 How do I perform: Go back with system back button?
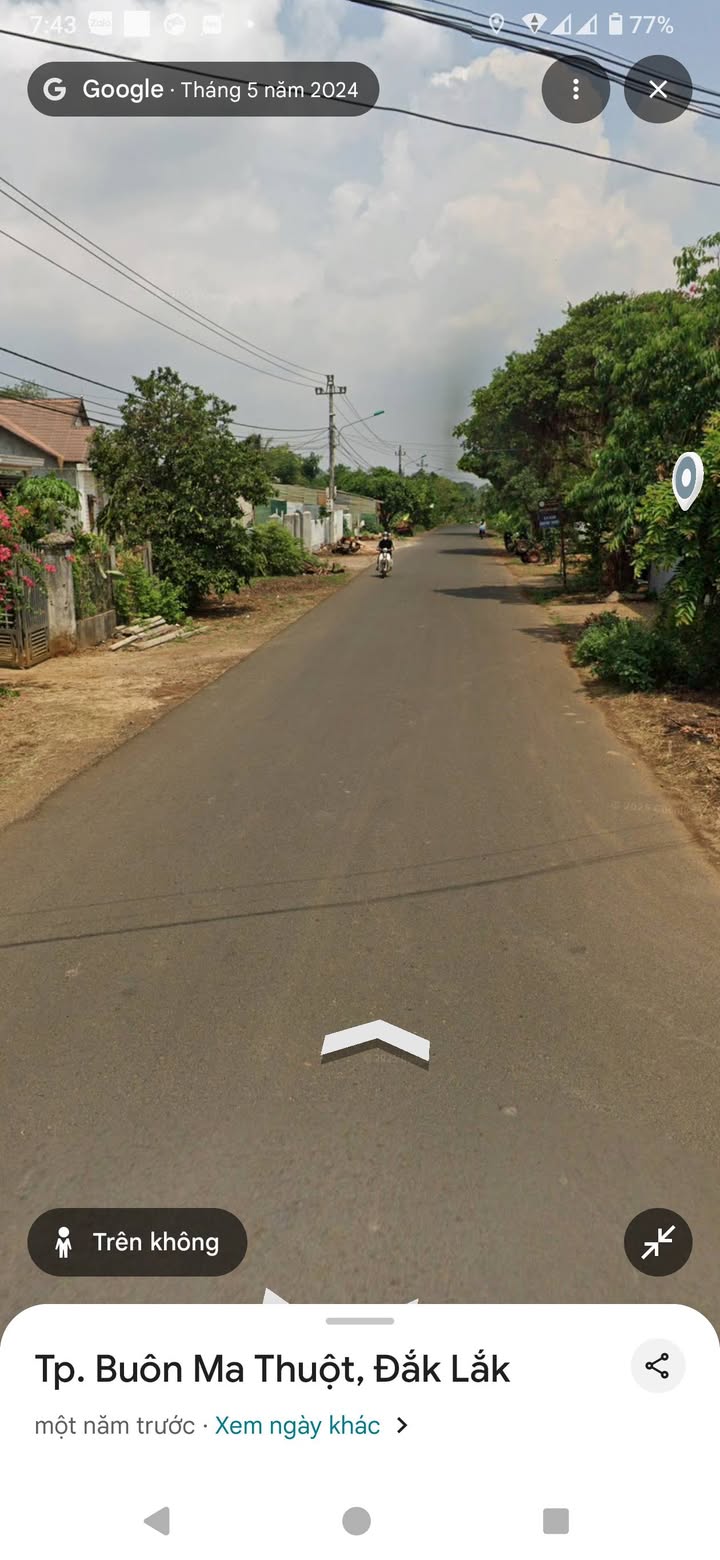coord(157,1521)
